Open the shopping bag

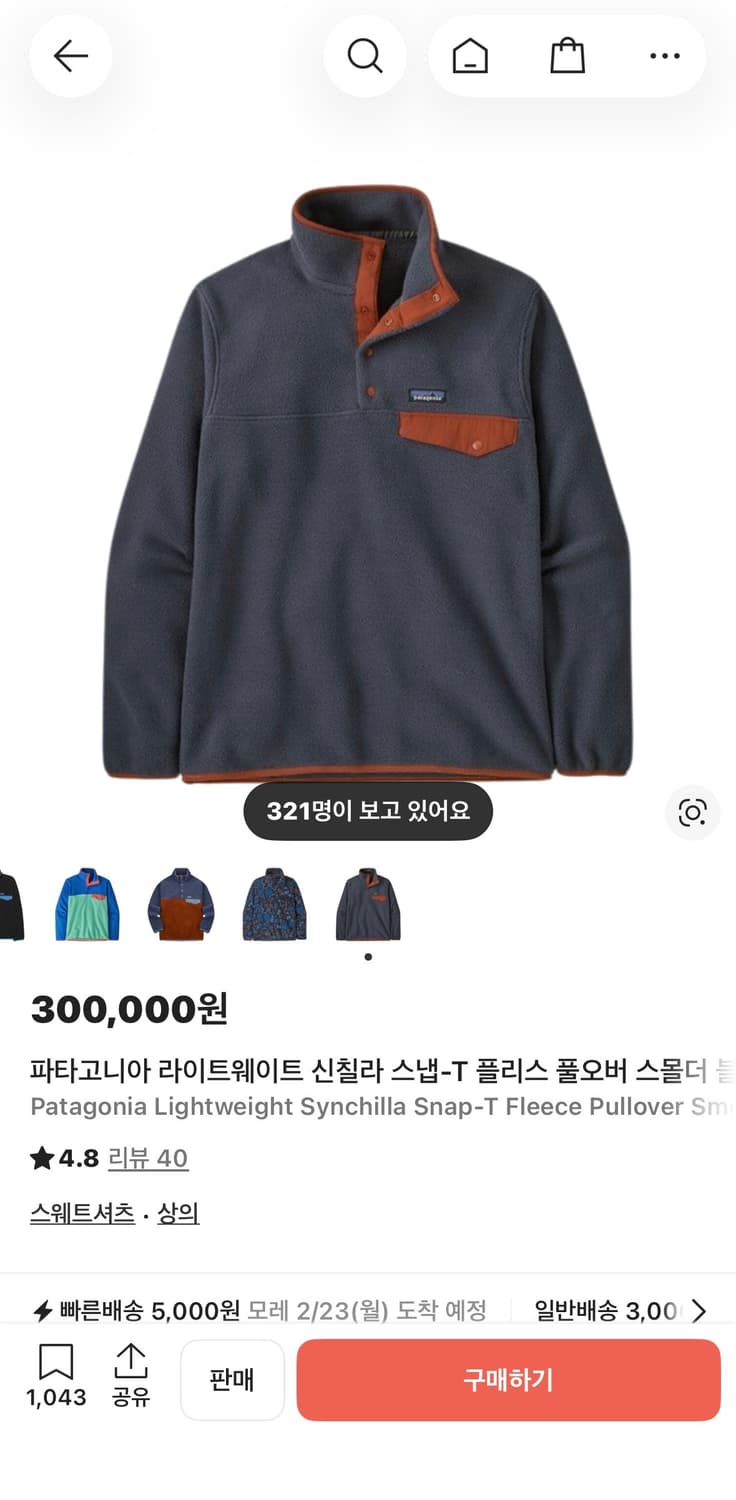[x=567, y=56]
